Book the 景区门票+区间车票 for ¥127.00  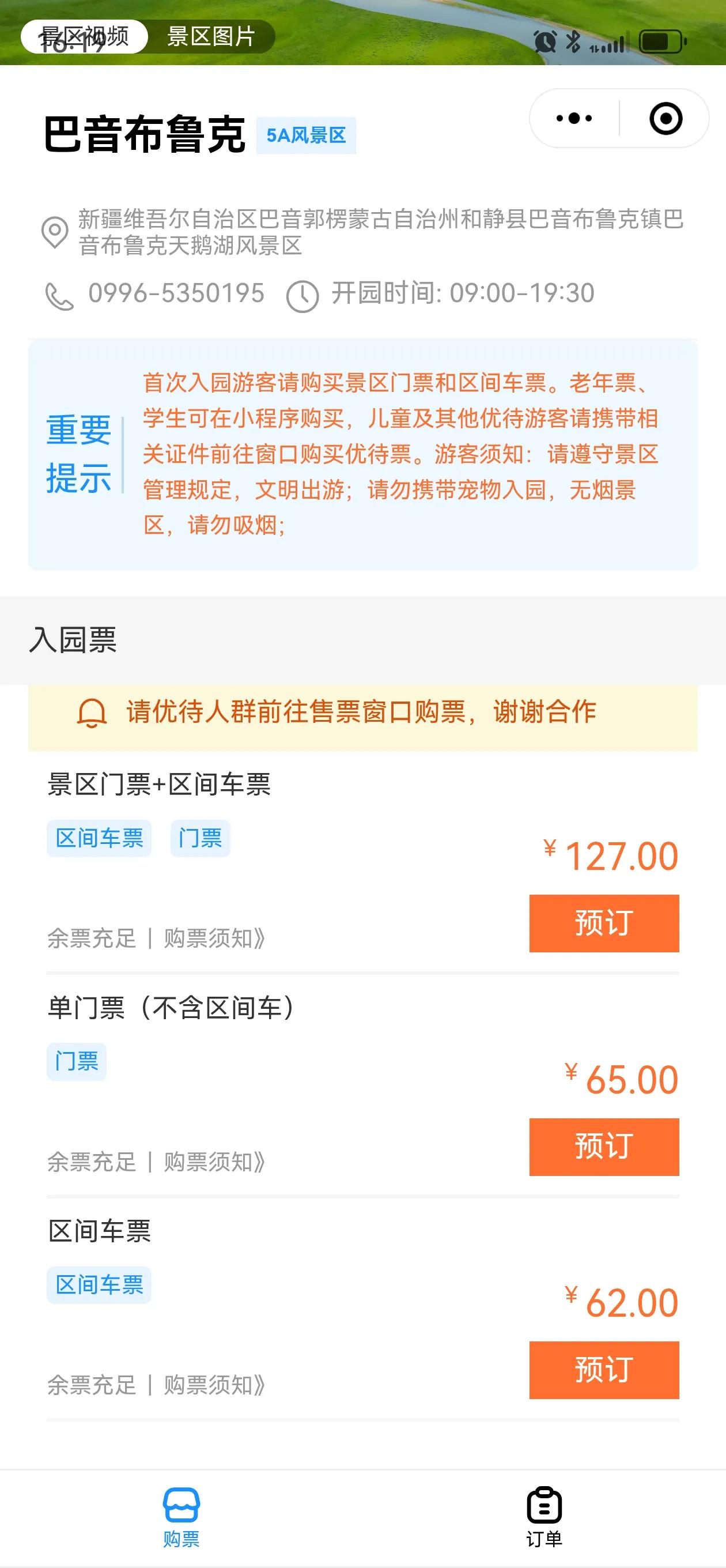click(604, 923)
